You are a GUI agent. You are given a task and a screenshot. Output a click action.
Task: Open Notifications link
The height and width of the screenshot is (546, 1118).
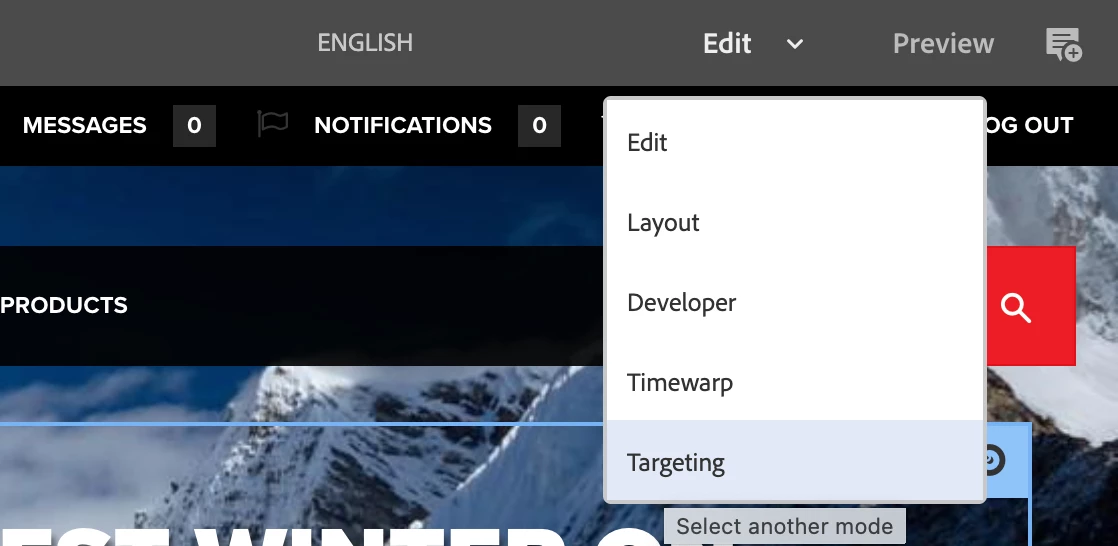coord(402,126)
